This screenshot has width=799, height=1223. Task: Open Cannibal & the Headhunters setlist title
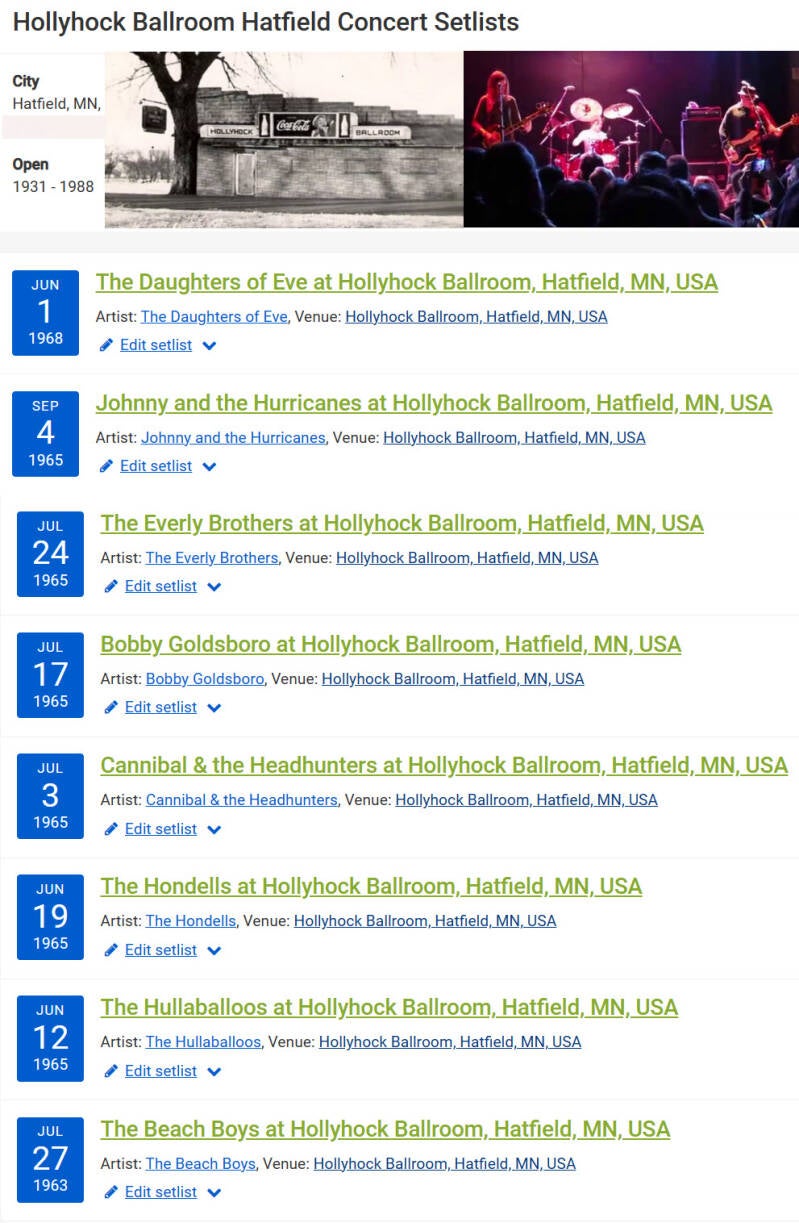(443, 765)
